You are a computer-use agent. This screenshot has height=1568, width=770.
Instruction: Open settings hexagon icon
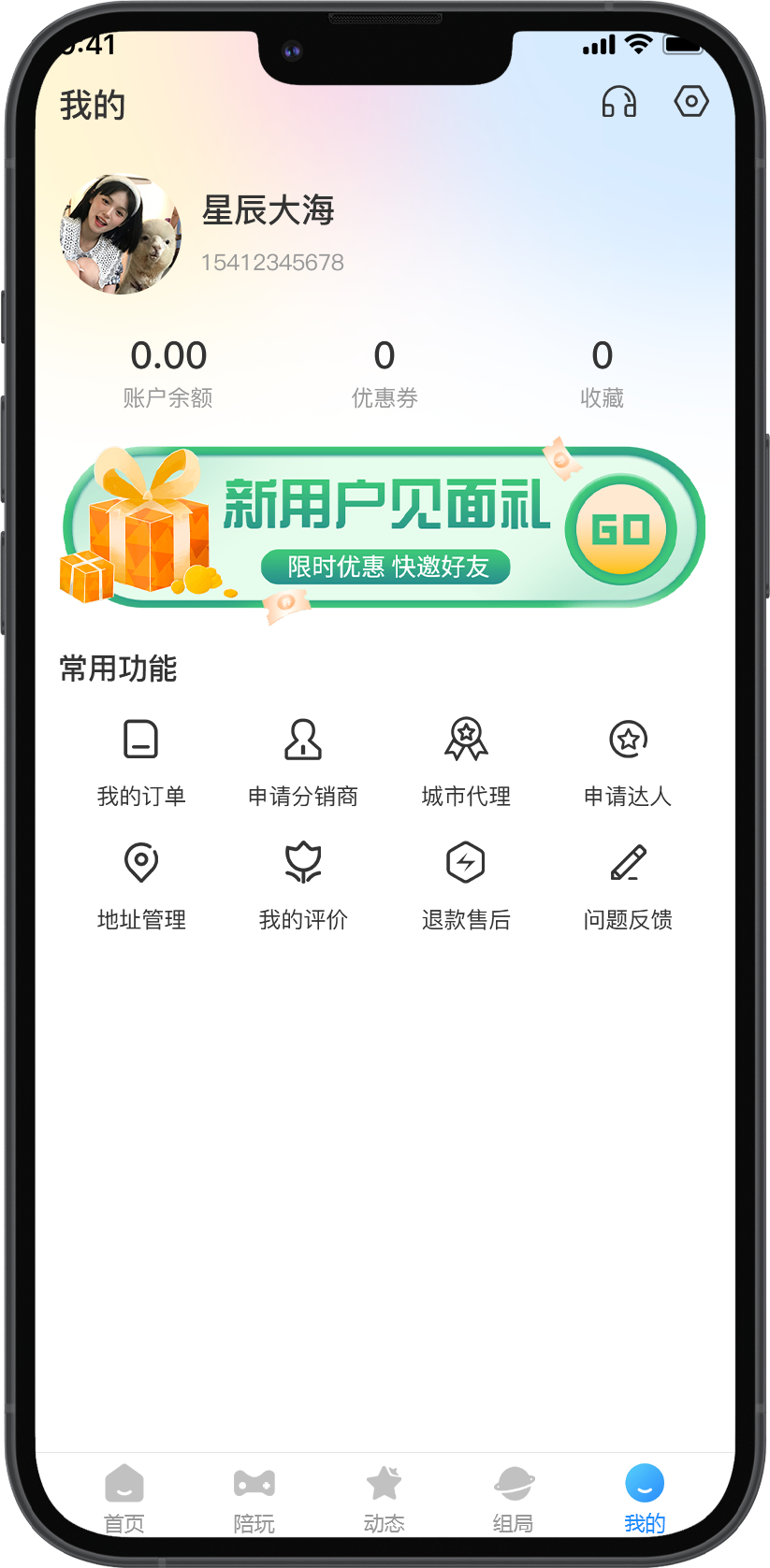[x=690, y=101]
